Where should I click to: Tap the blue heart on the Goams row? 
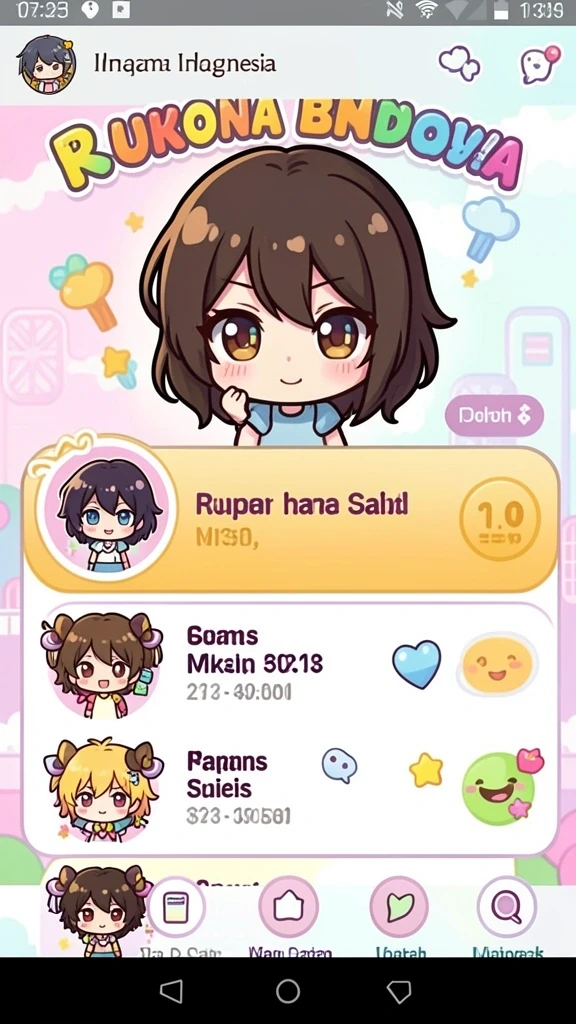coord(416,664)
